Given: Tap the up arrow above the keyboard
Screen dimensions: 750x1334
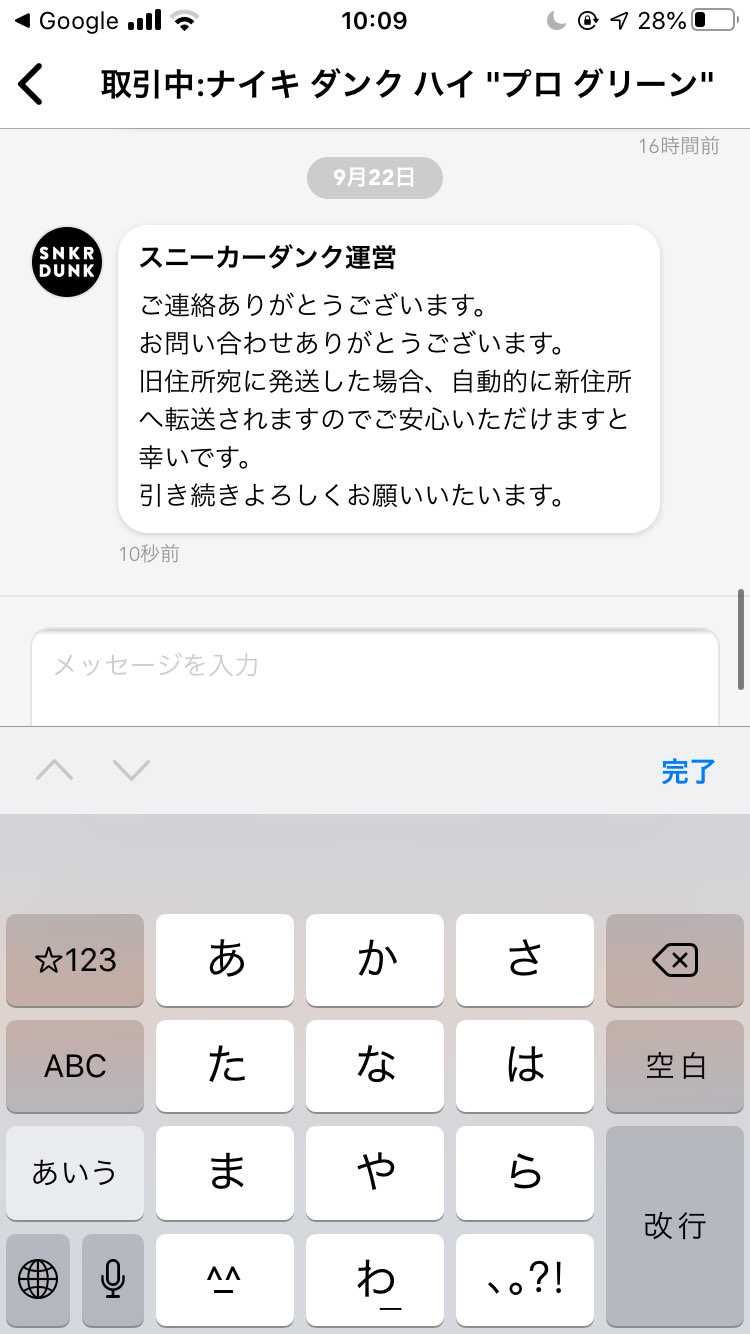Looking at the screenshot, I should (x=55, y=770).
